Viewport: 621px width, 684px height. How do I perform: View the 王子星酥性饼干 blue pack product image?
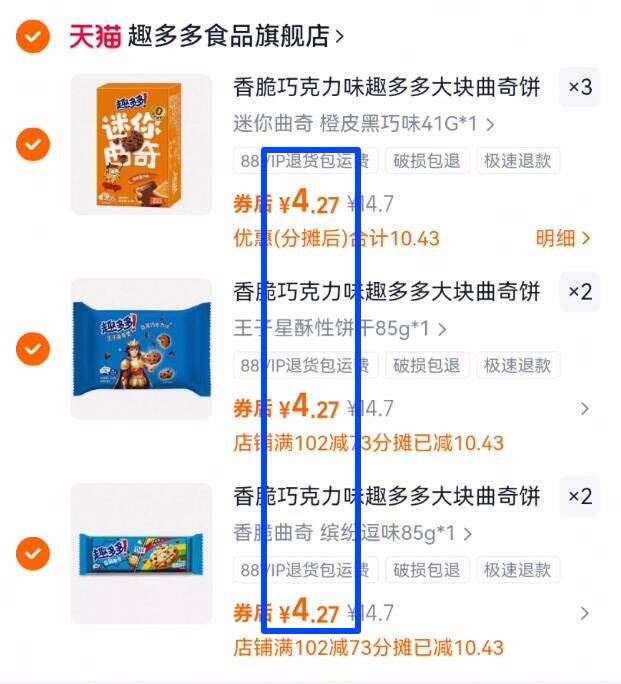click(141, 349)
